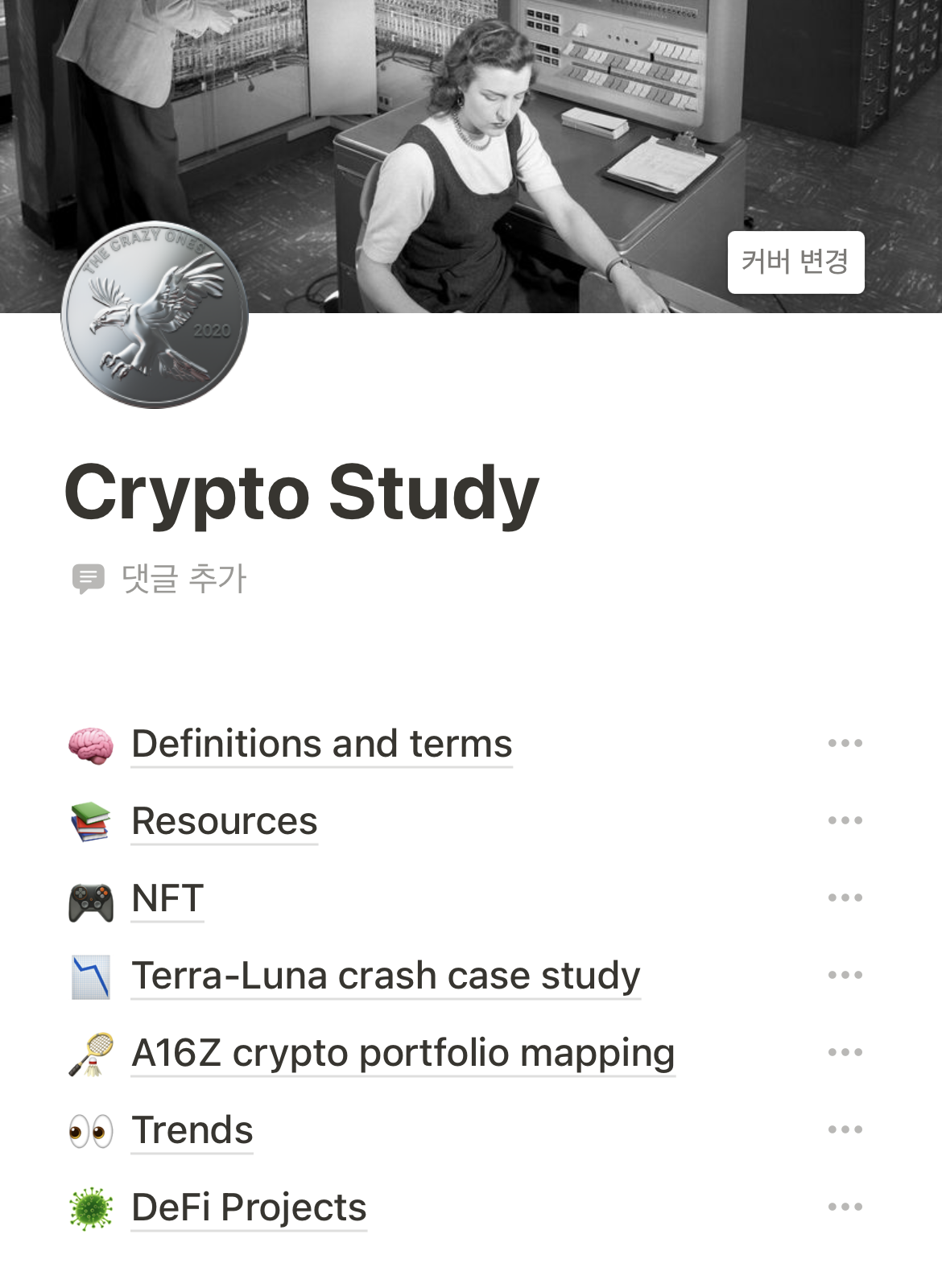942x1288 pixels.
Task: Show options menu for Terra-Luna crash case study
Action: coord(845,975)
